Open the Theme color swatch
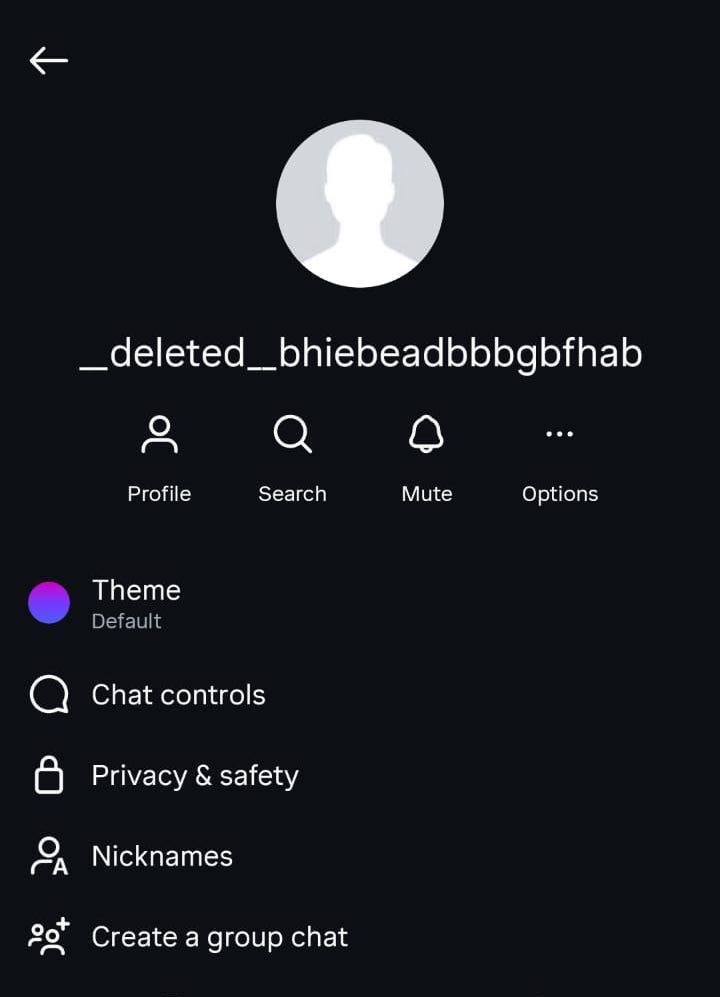720x997 pixels. click(49, 603)
